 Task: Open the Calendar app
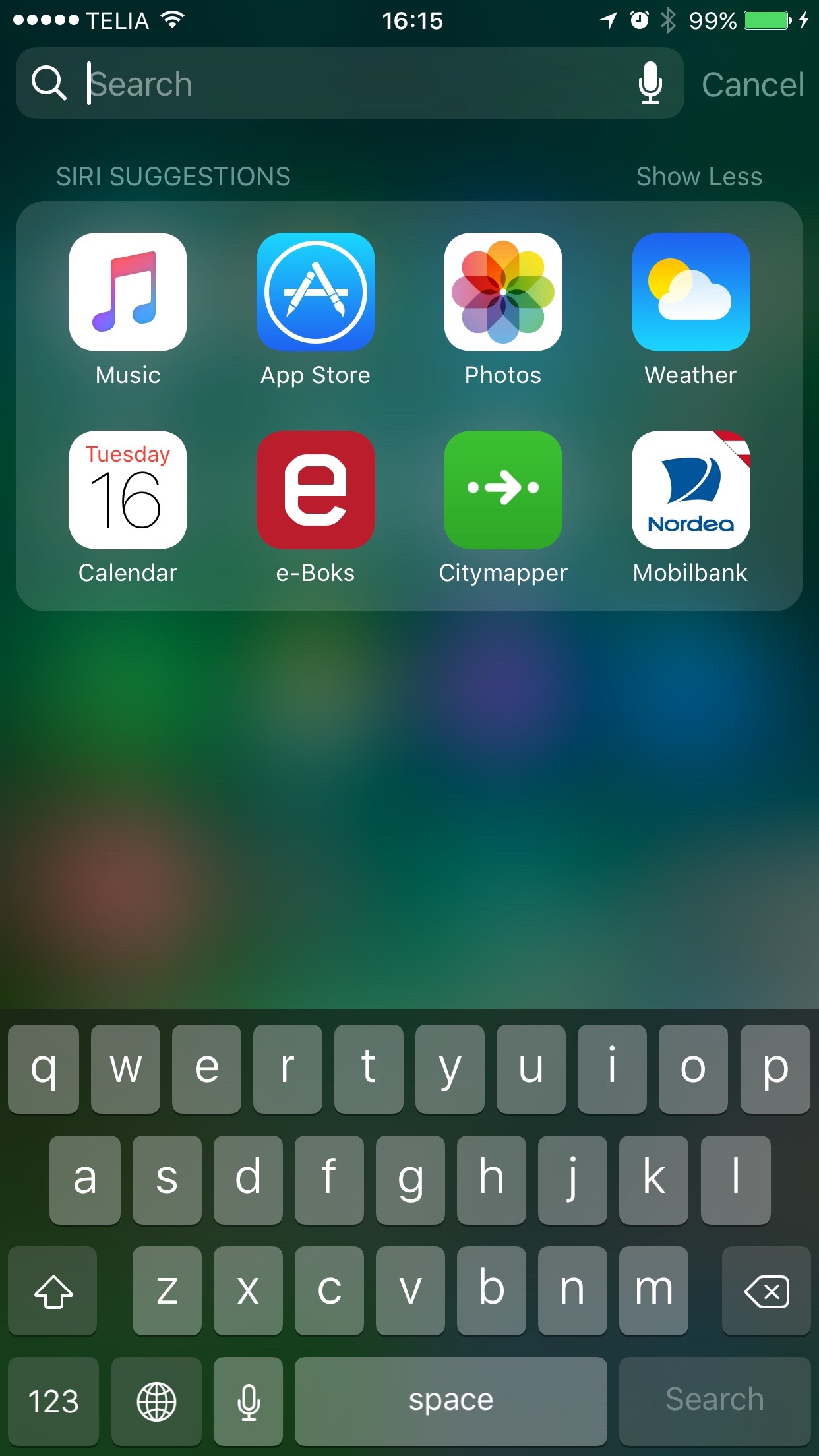[128, 490]
